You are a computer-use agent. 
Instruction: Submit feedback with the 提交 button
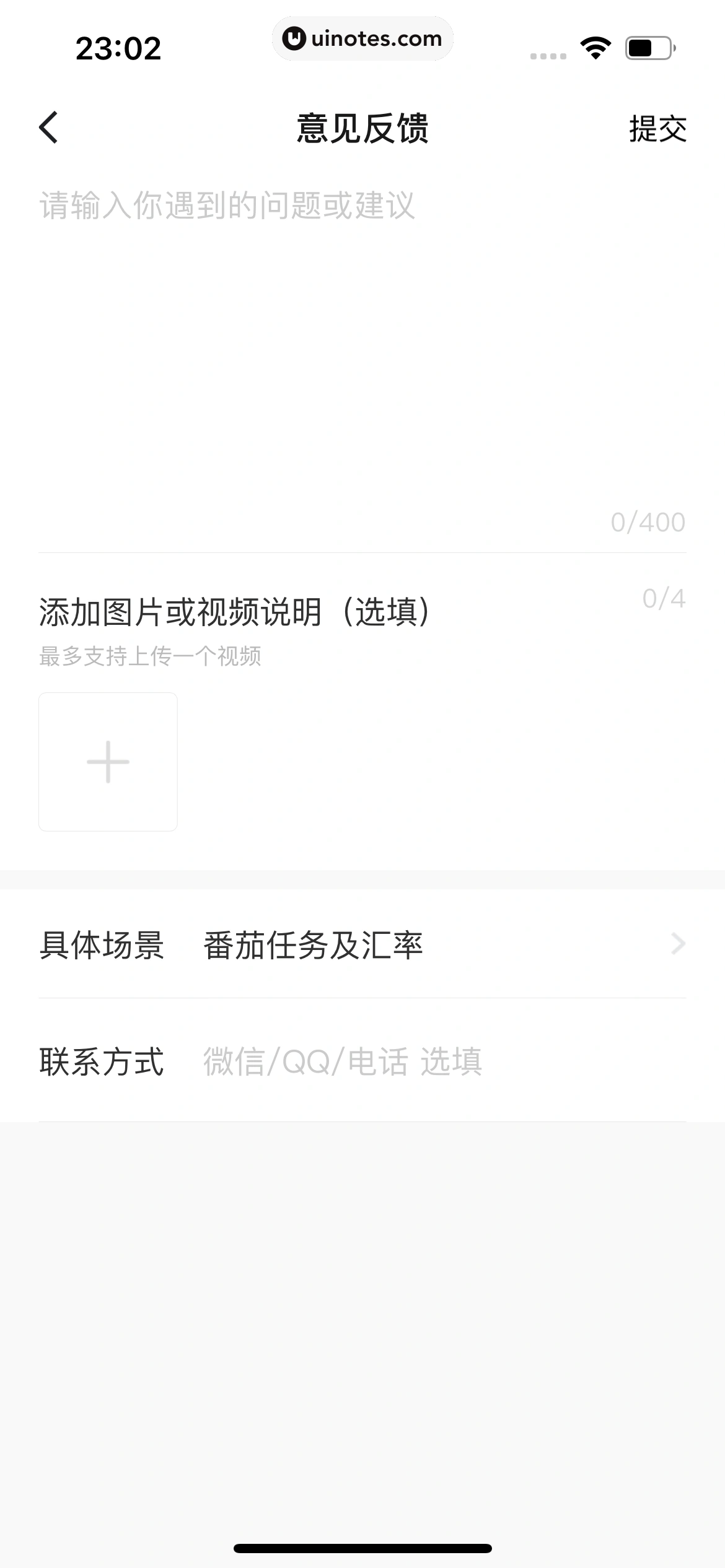(658, 127)
